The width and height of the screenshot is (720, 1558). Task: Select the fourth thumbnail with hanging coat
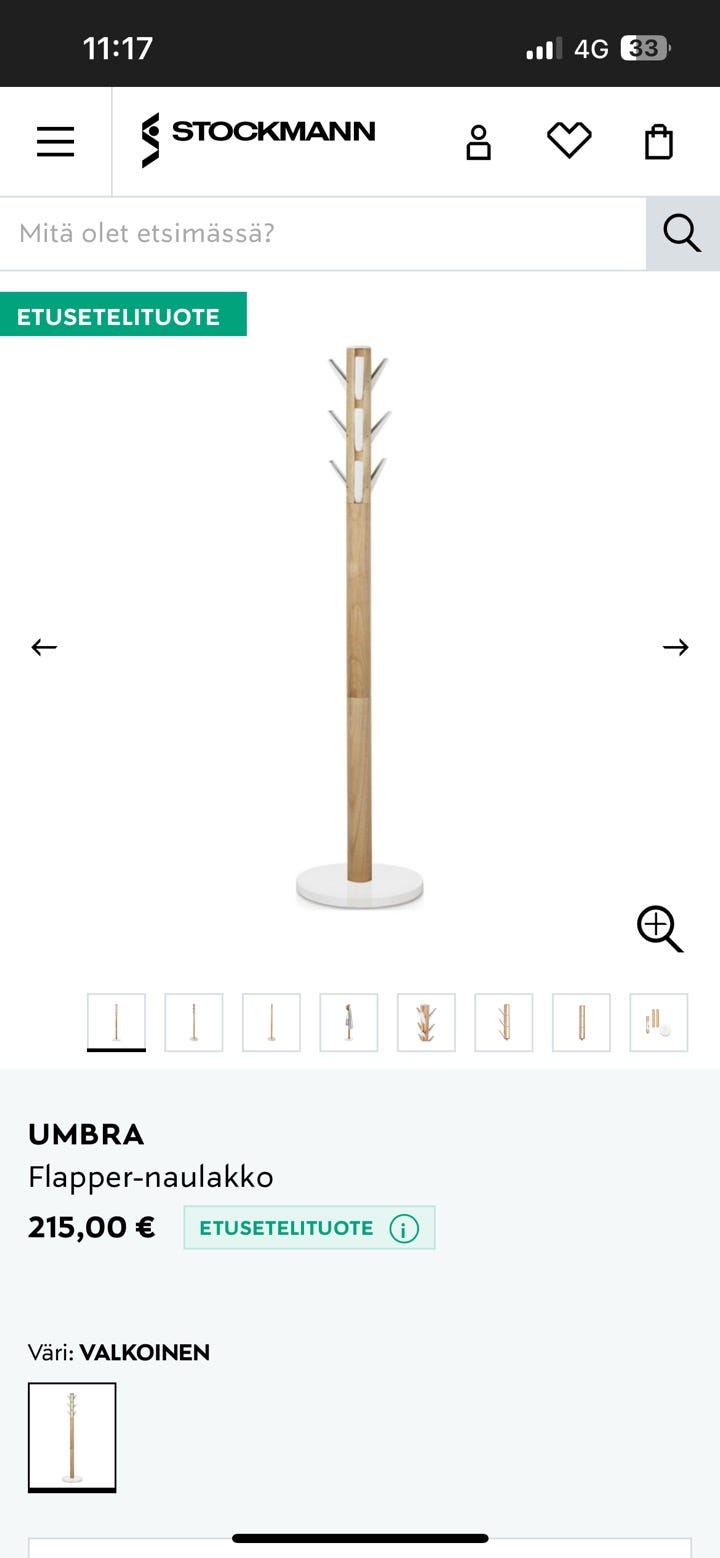349,1022
